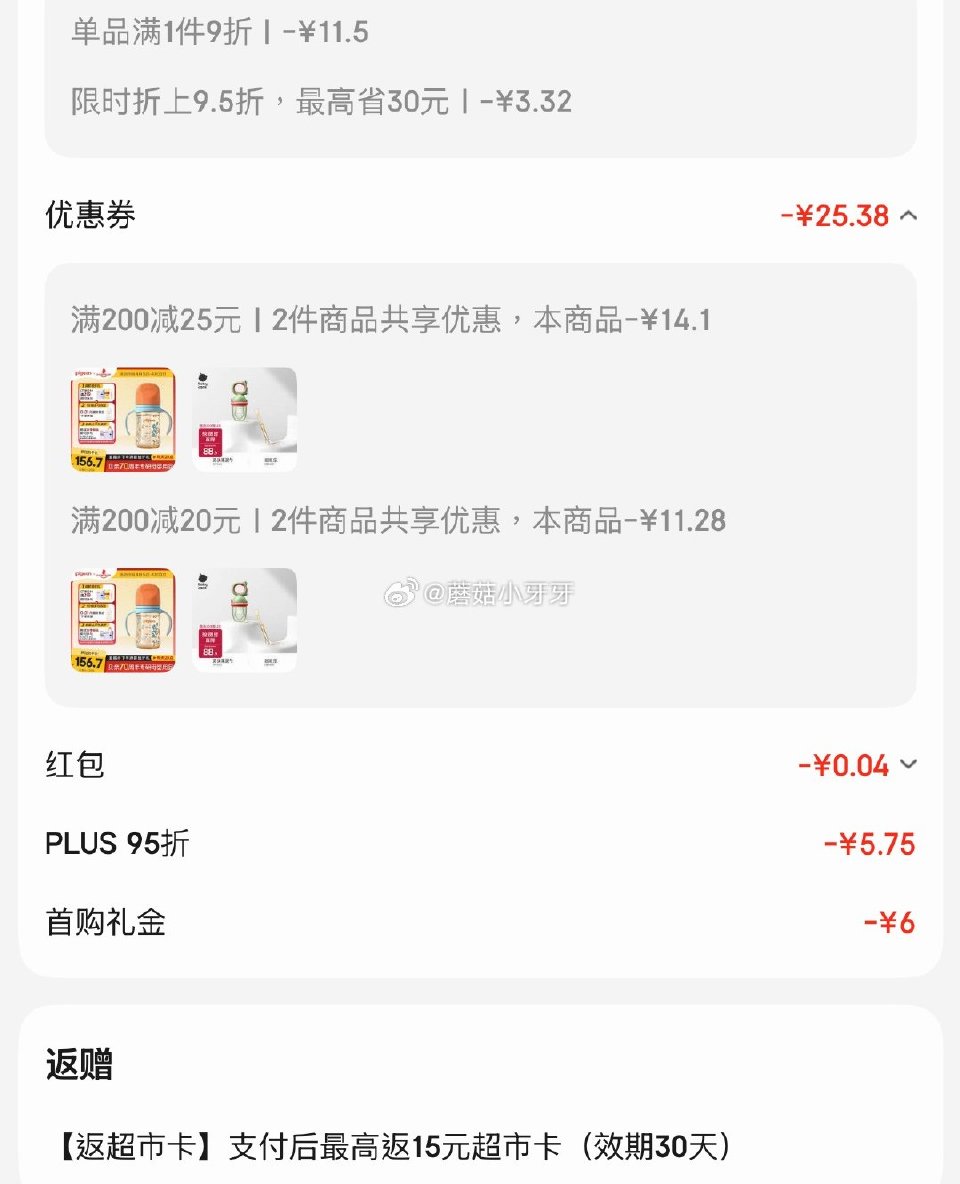Open the 返超市卡 supermarket card detail

390,1150
